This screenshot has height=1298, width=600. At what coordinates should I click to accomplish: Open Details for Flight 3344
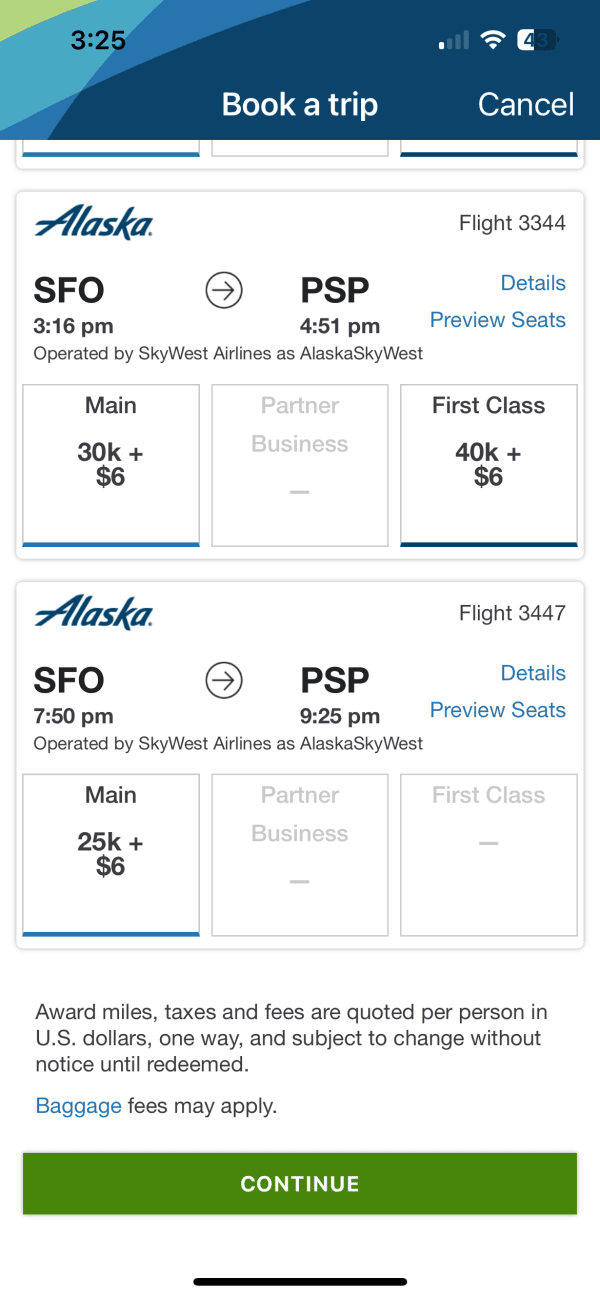click(533, 283)
